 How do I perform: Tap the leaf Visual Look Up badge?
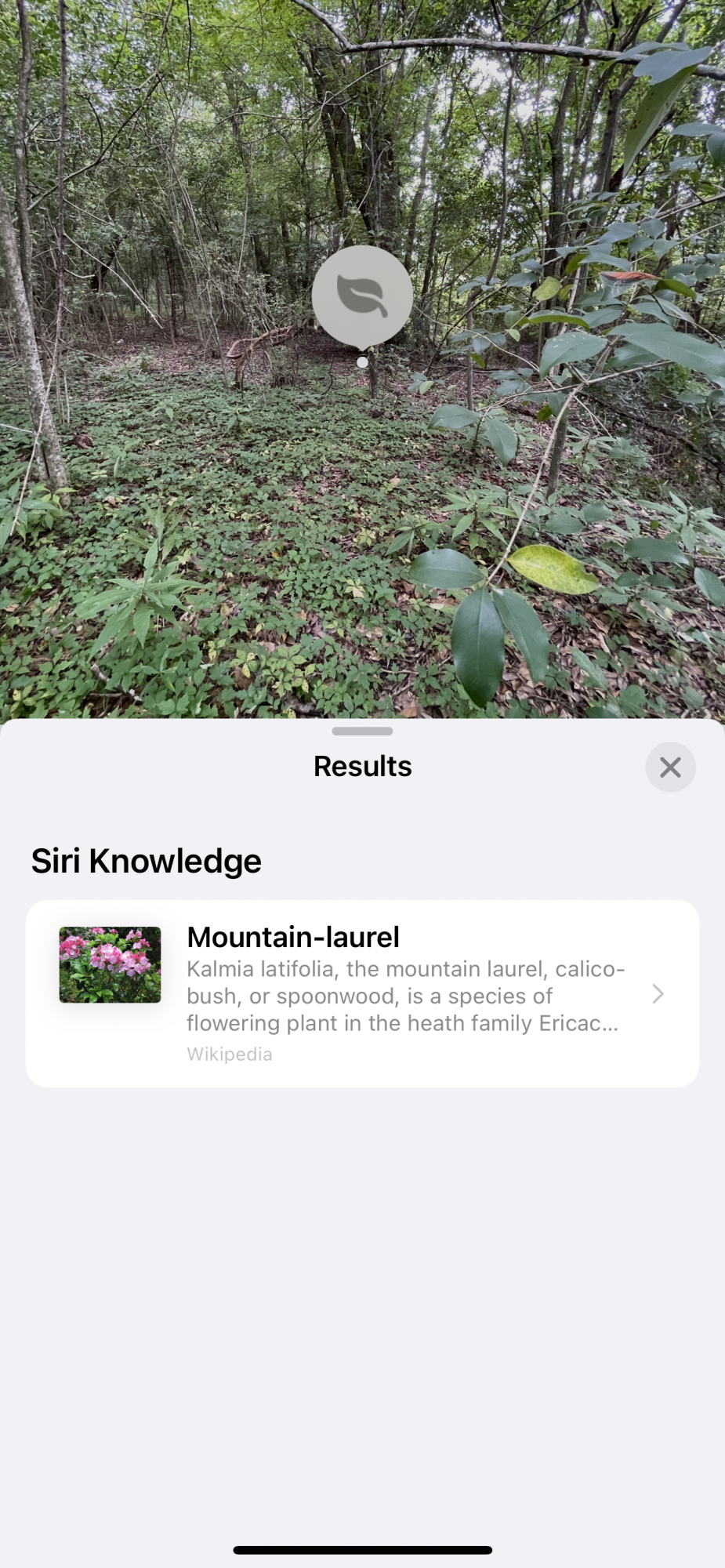[x=362, y=296]
